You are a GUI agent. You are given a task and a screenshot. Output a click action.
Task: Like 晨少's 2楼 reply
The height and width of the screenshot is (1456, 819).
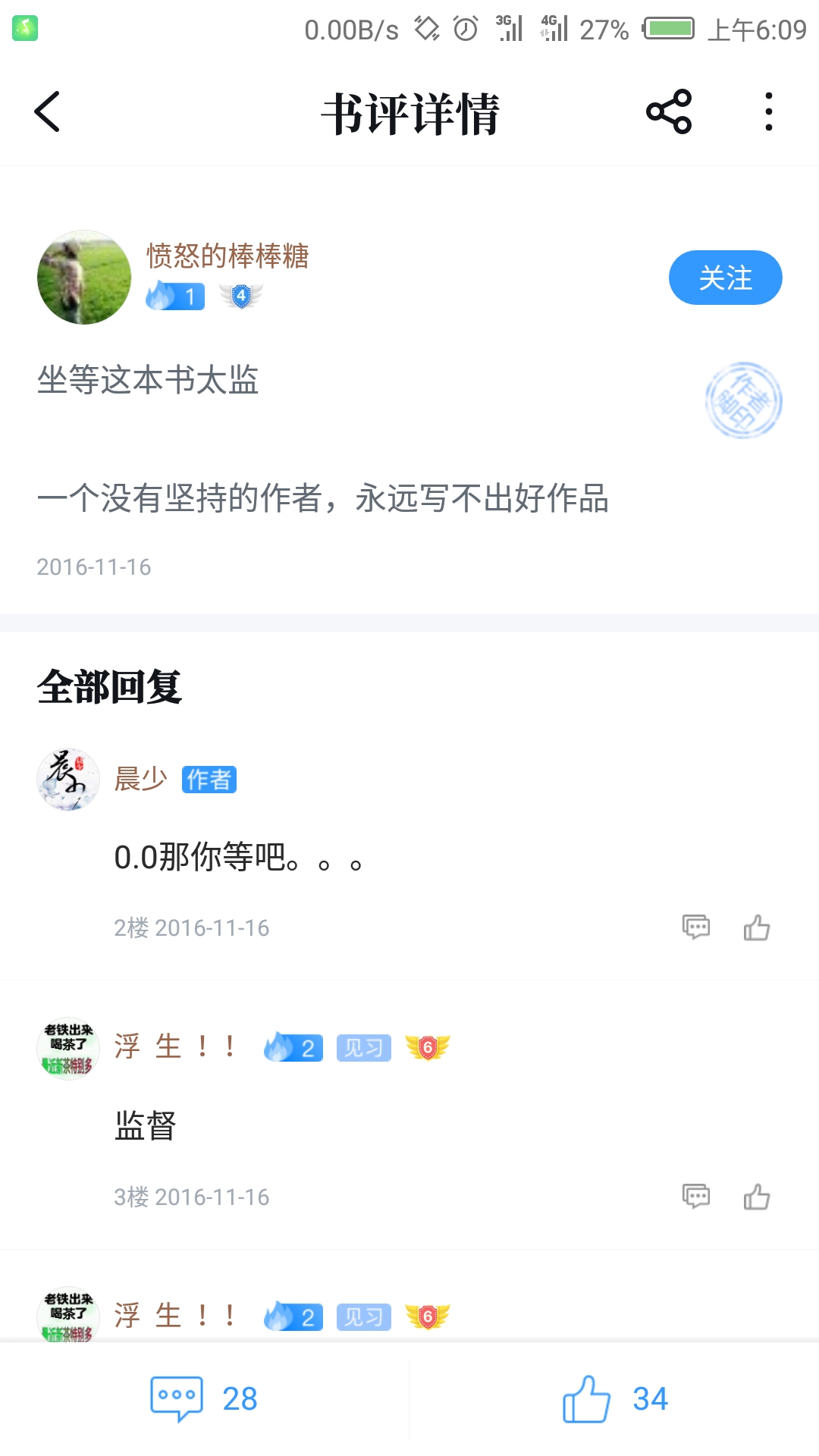756,927
